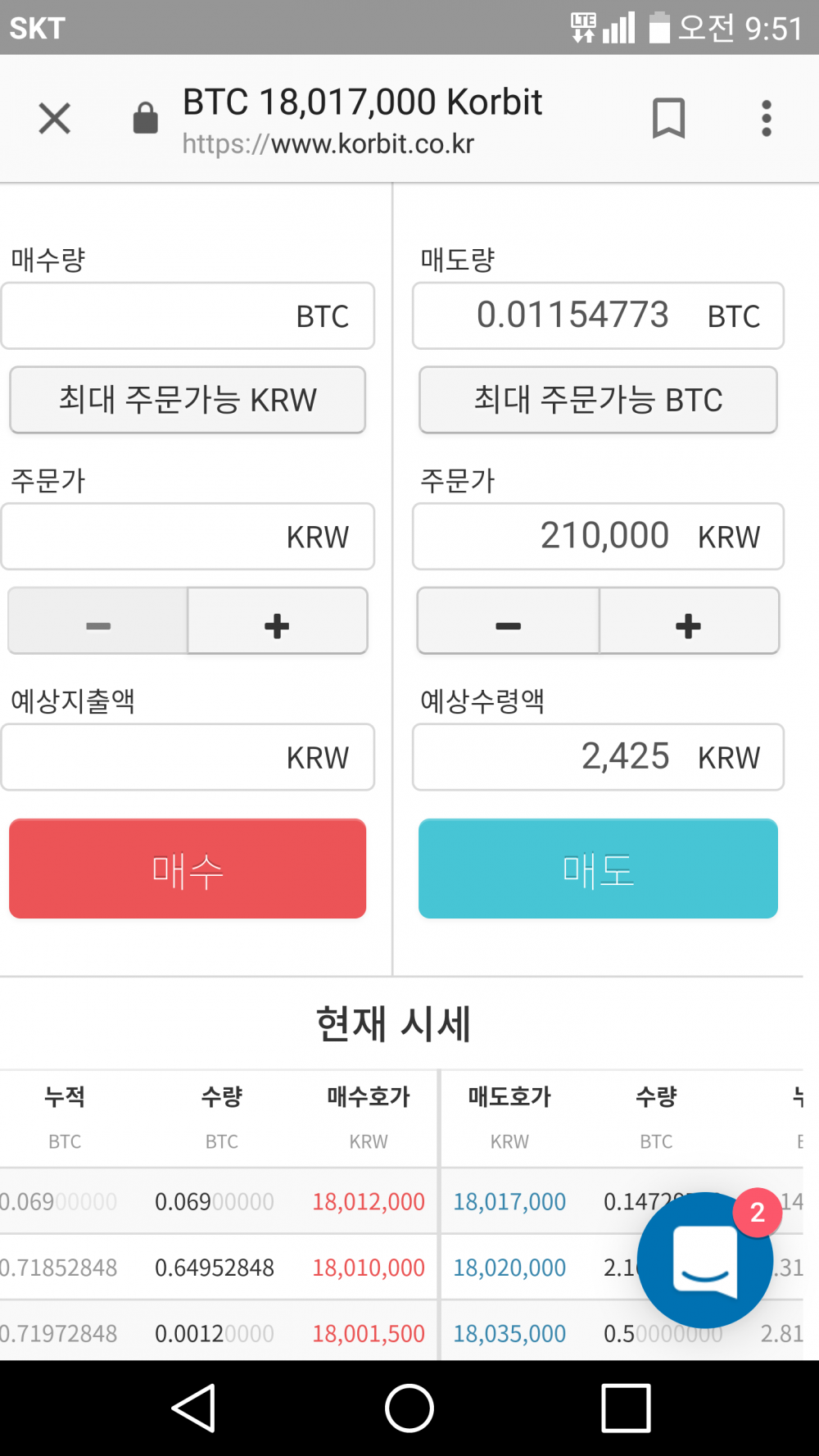Bookmark the Korbit page
The image size is (819, 1456).
click(668, 117)
